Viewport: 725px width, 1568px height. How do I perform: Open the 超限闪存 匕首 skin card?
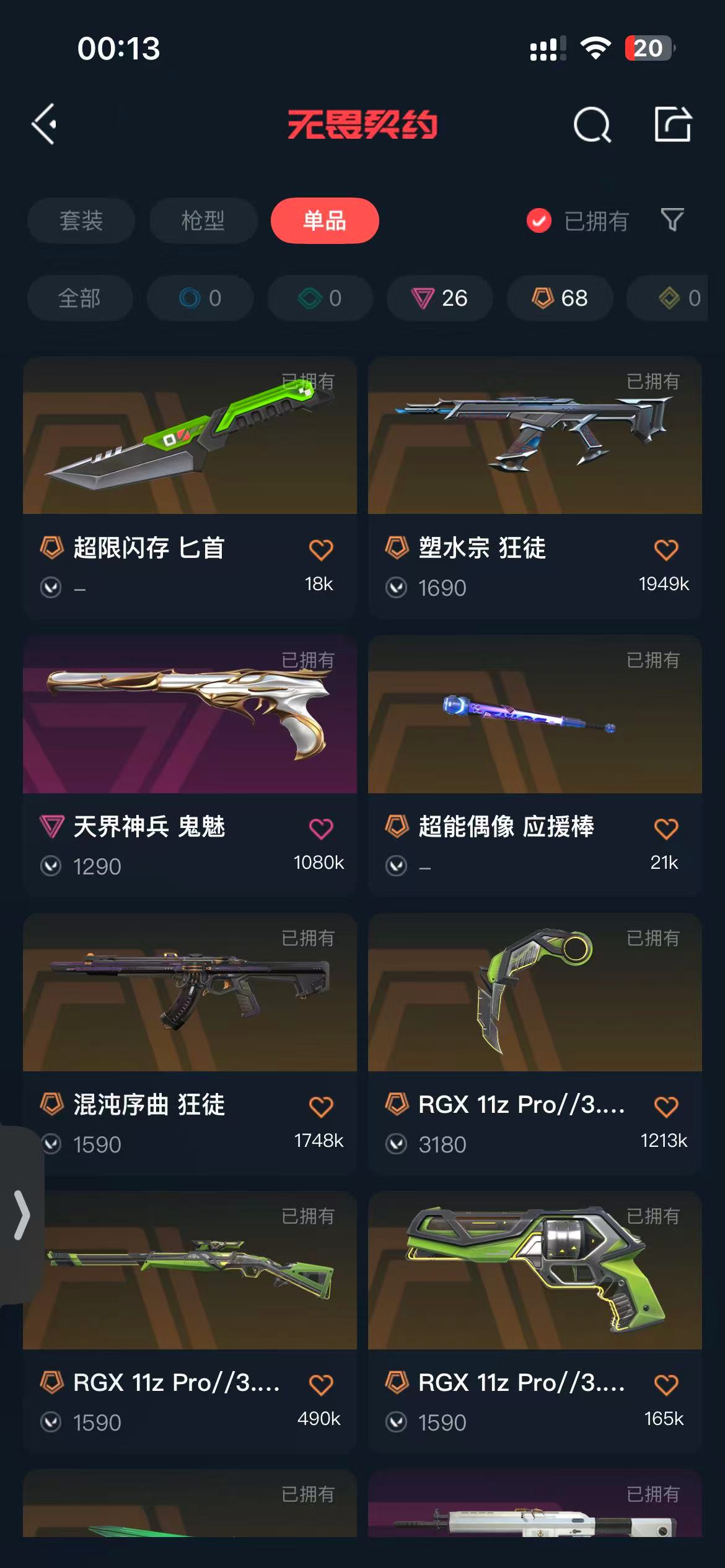(190, 436)
